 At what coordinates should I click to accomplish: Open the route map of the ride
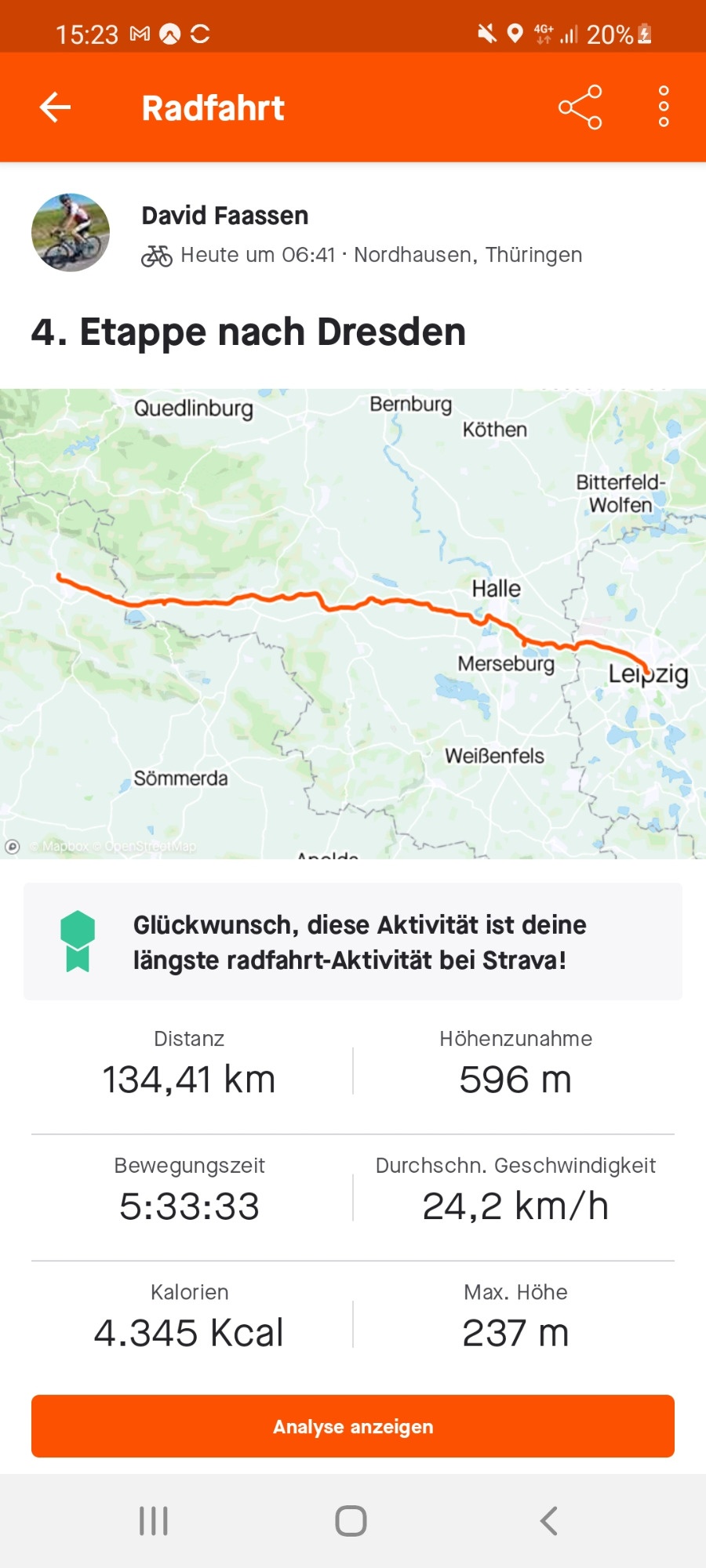(353, 623)
